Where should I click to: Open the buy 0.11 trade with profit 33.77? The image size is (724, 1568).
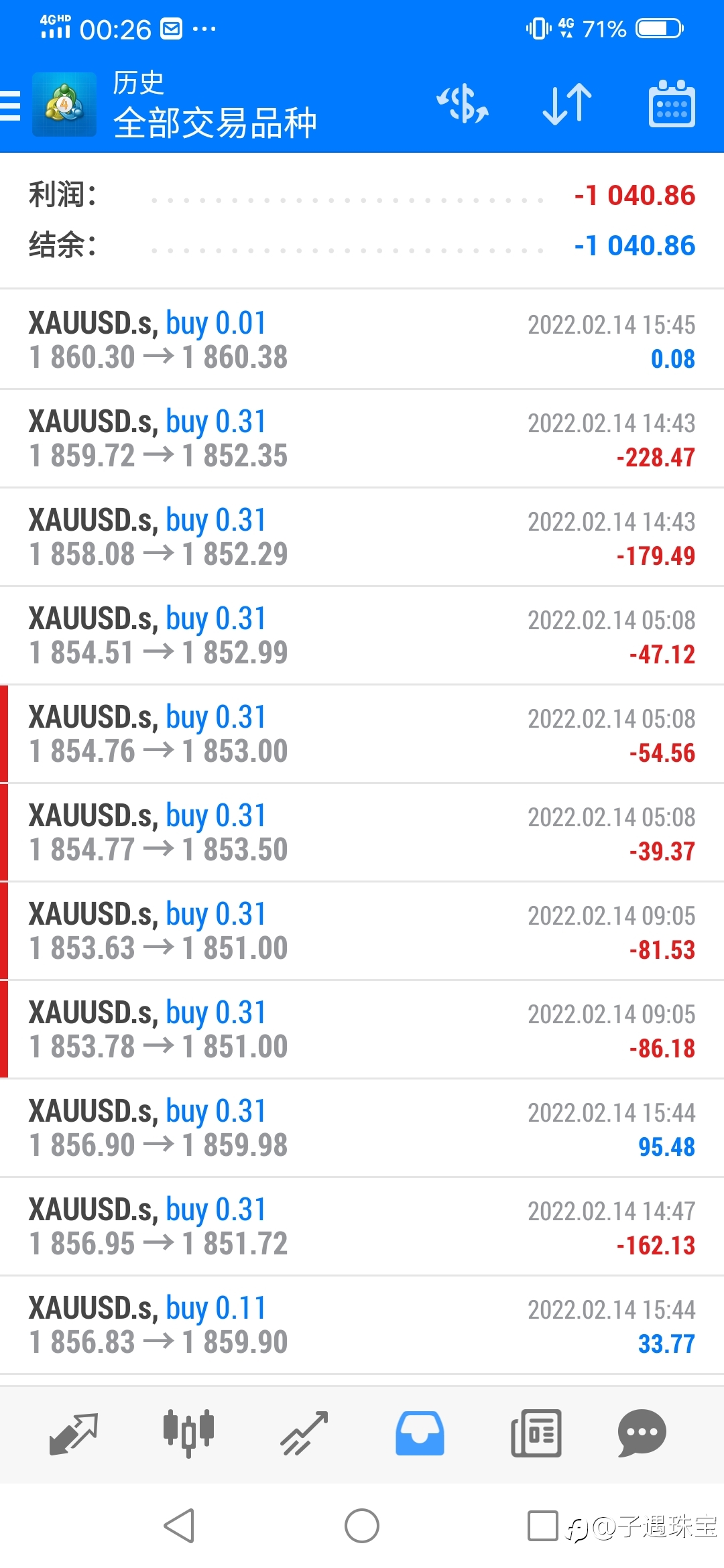[362, 1325]
